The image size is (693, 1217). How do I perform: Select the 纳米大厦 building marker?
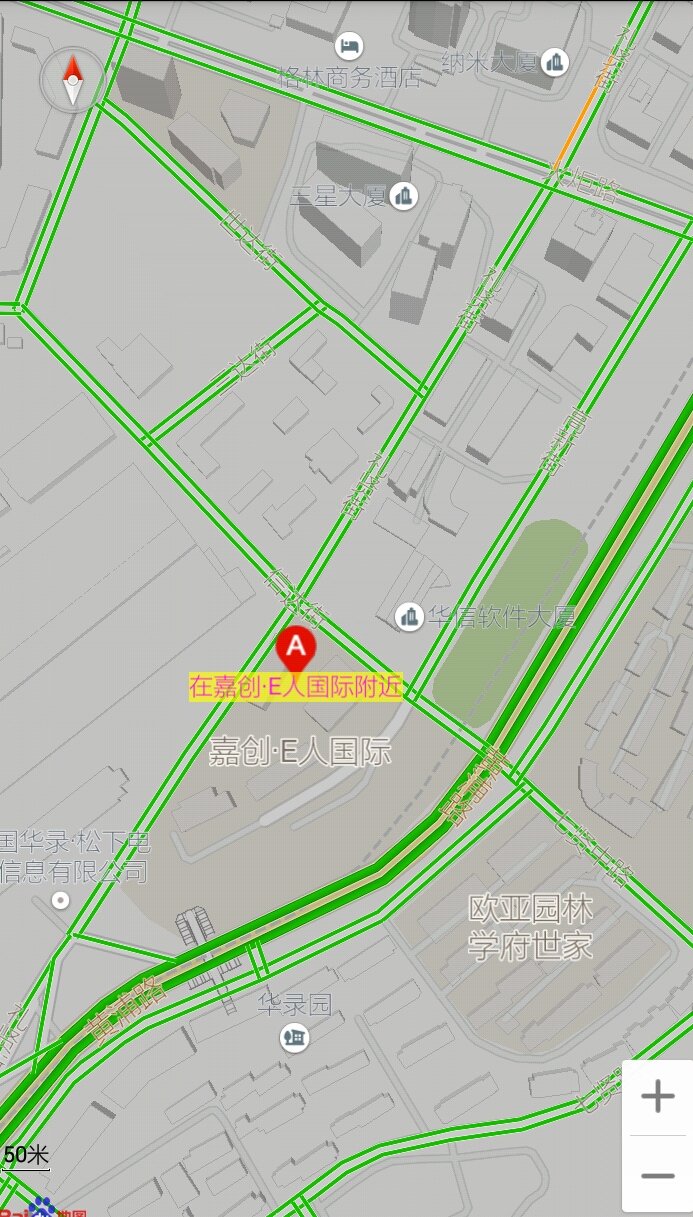tap(554, 63)
